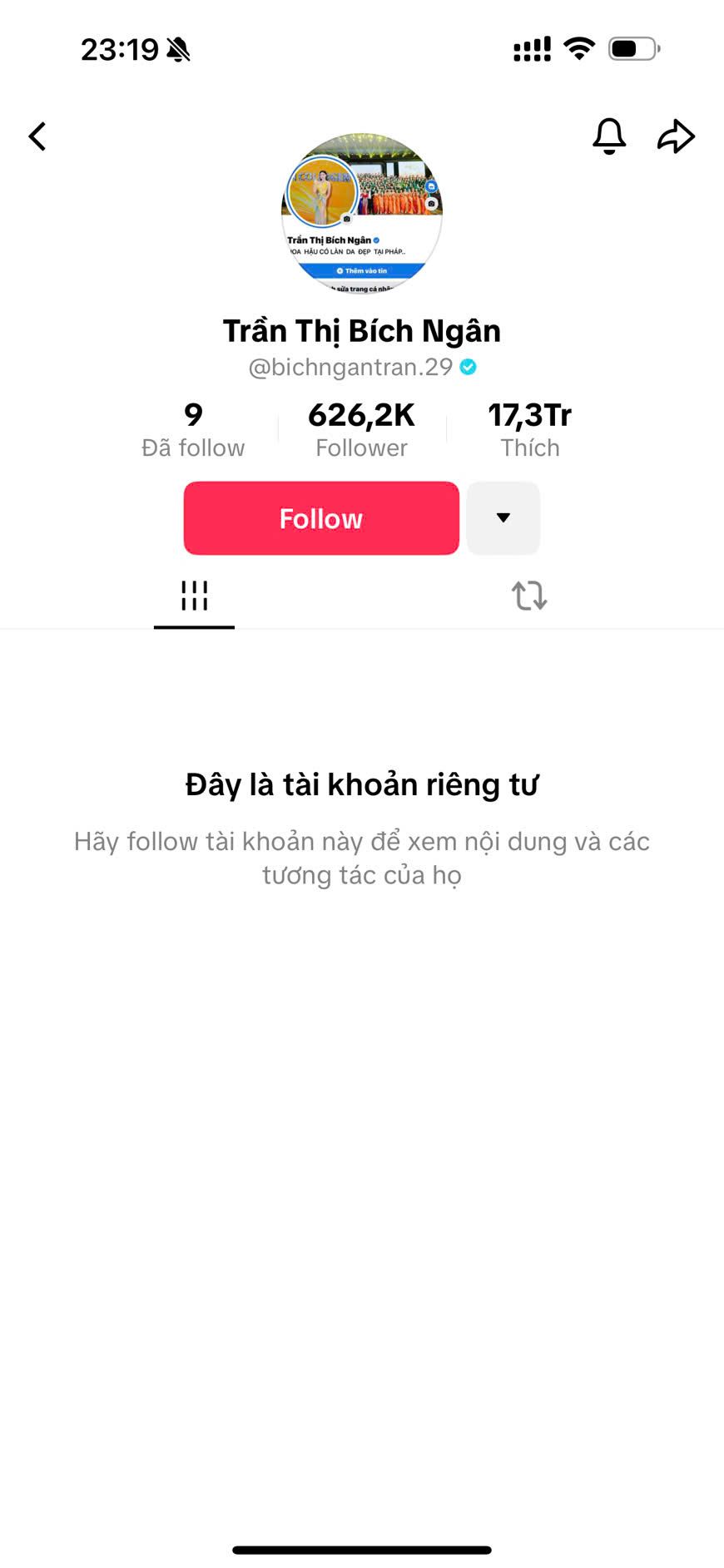View the profile picture of Trần Thị Bích Ngân
Screen dimensions: 724x1568
point(362,214)
